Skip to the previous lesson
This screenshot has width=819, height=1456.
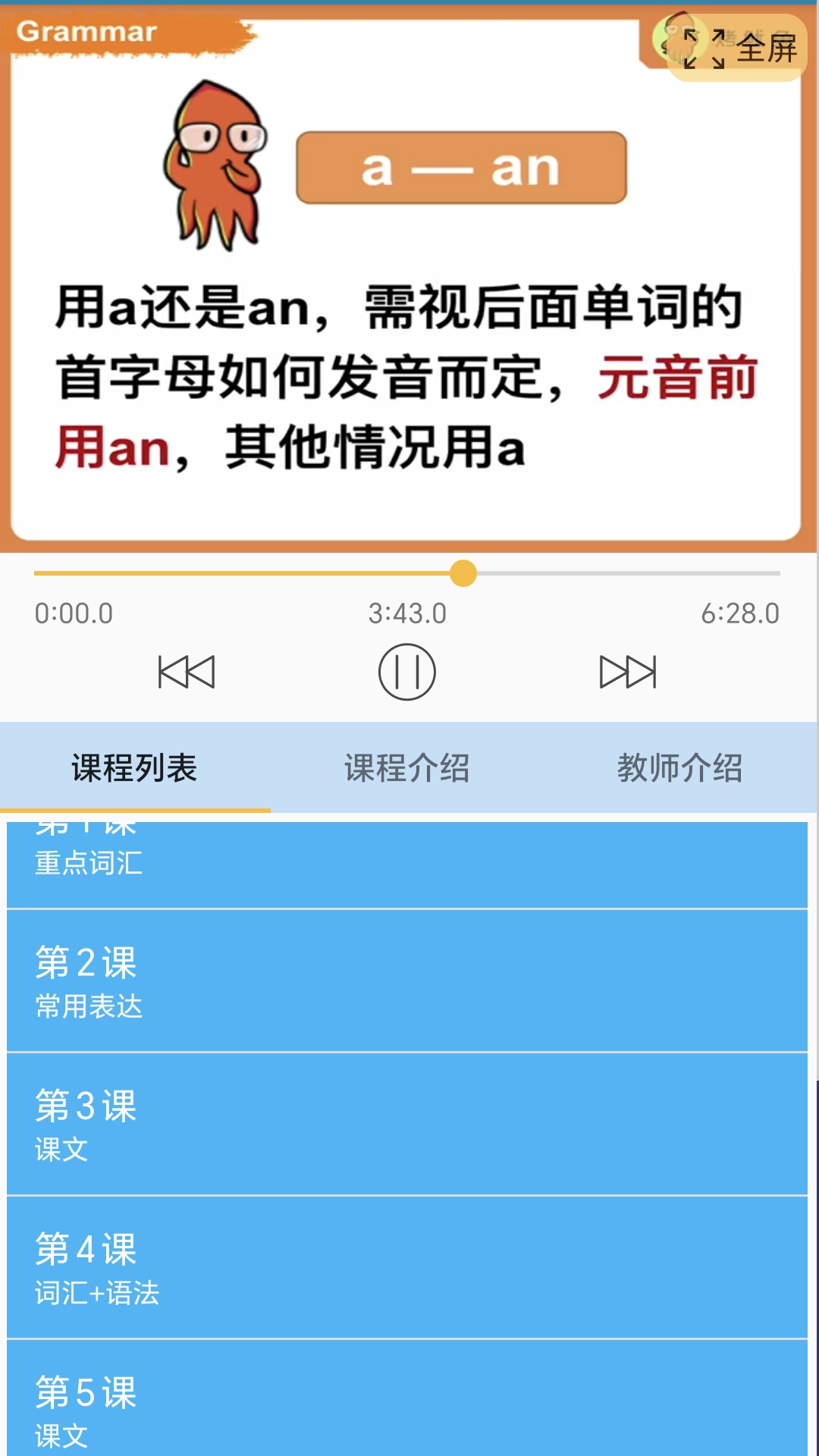point(187,672)
